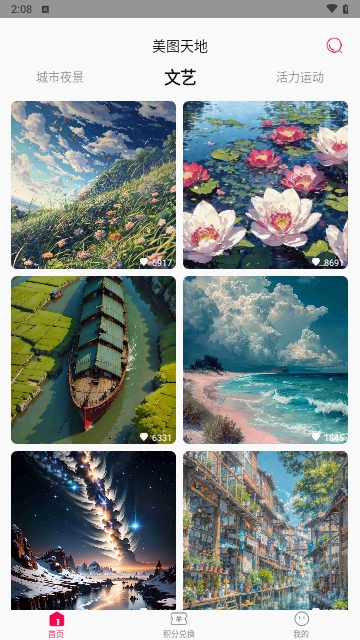360x640 pixels.
Task: Open the canal street wallpaper
Action: 266,530
